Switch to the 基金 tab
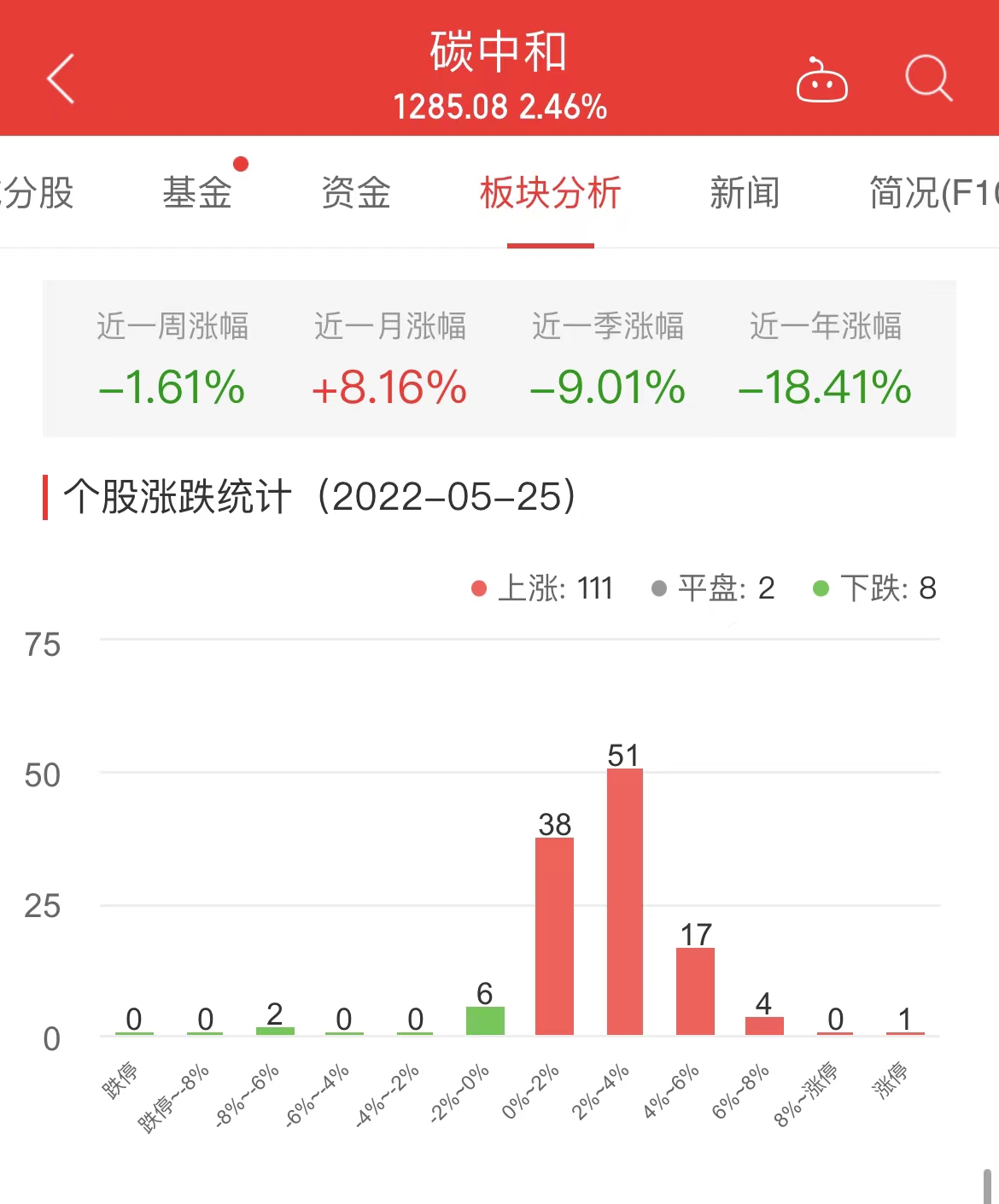999x1204 pixels. click(x=197, y=193)
